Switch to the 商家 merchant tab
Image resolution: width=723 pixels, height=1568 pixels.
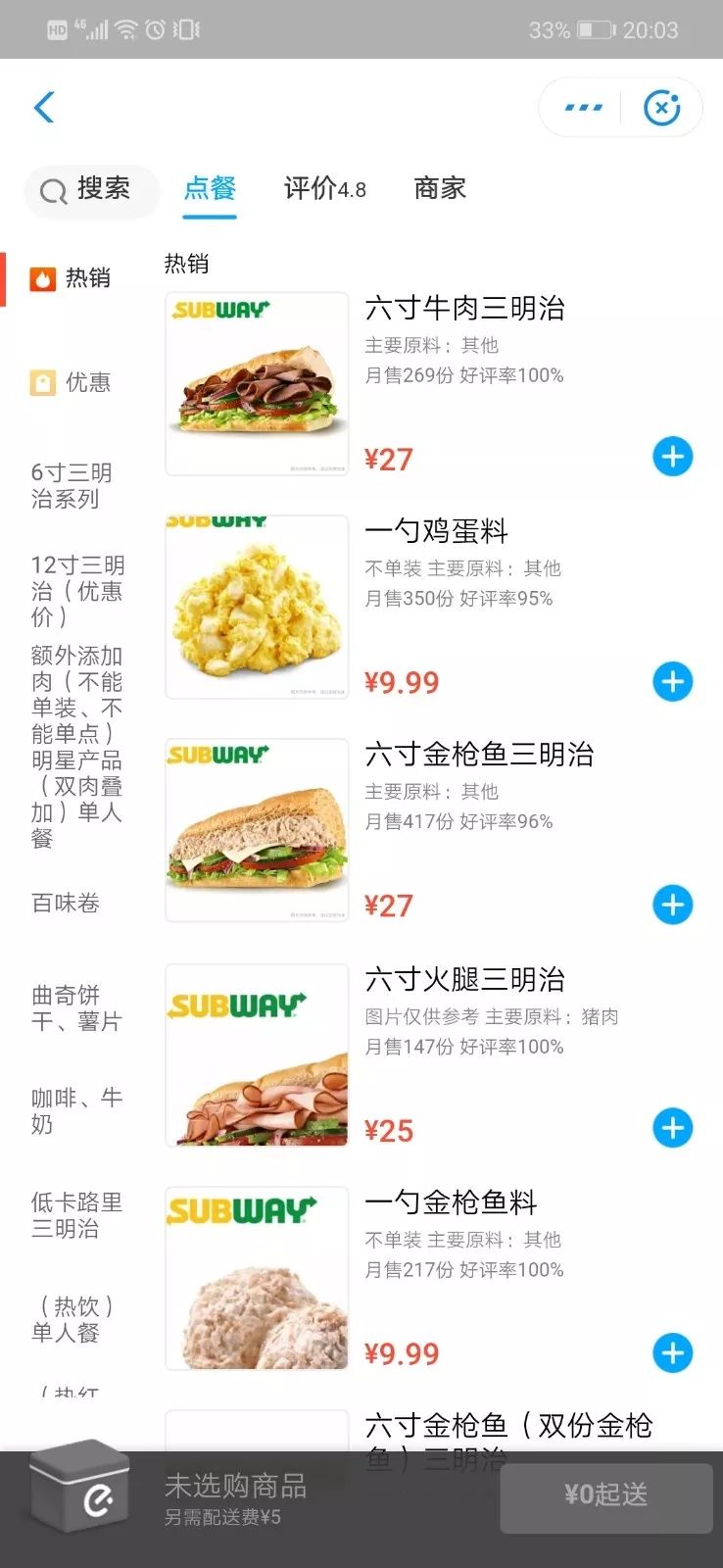440,188
